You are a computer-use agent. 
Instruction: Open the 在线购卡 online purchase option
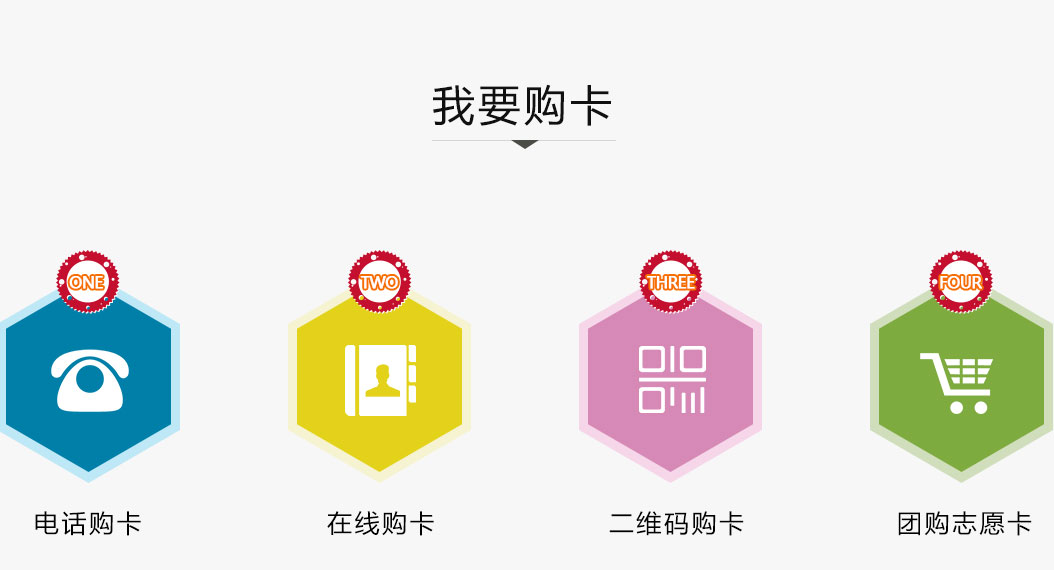click(x=379, y=381)
